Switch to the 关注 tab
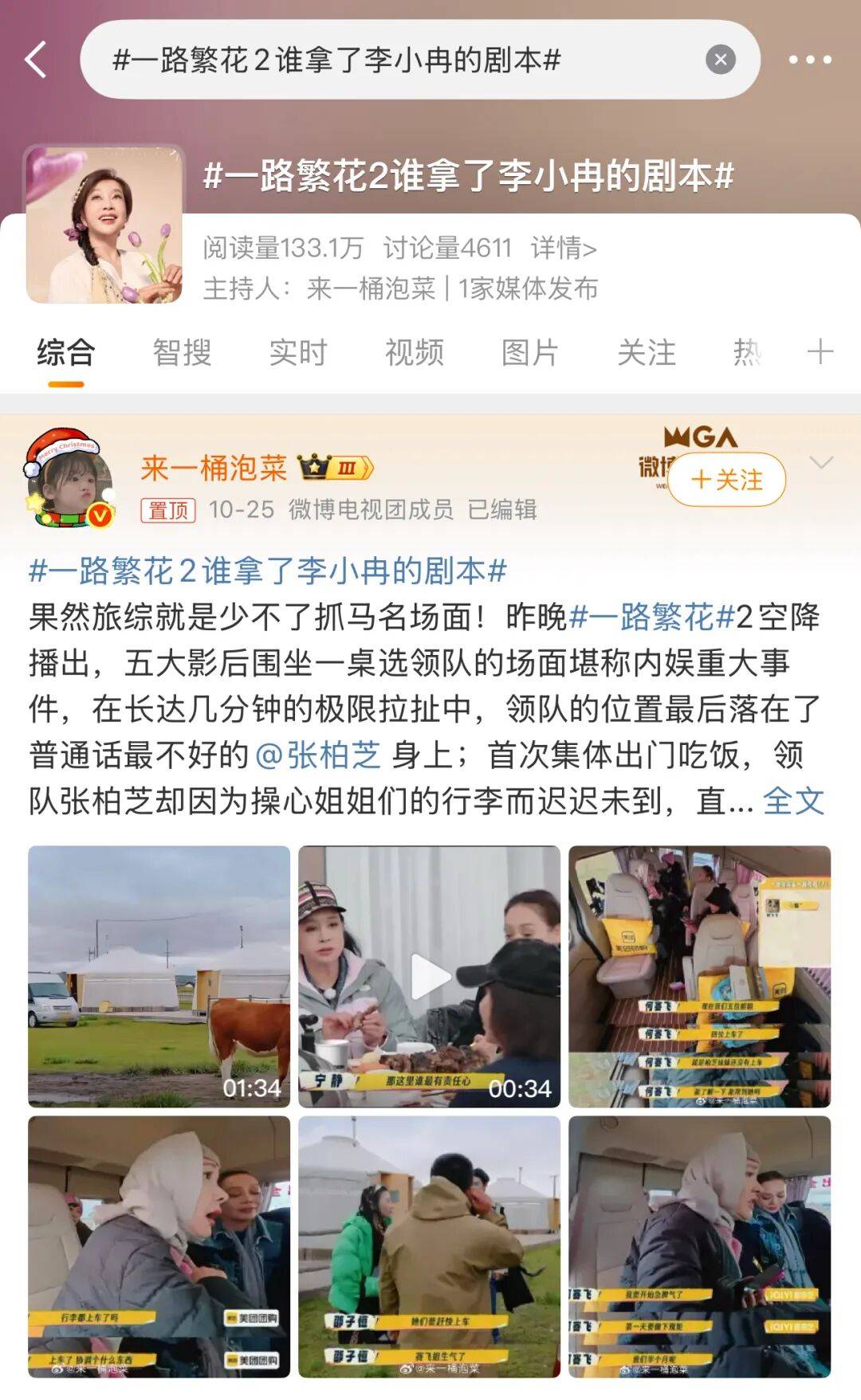861x1400 pixels. (x=646, y=352)
